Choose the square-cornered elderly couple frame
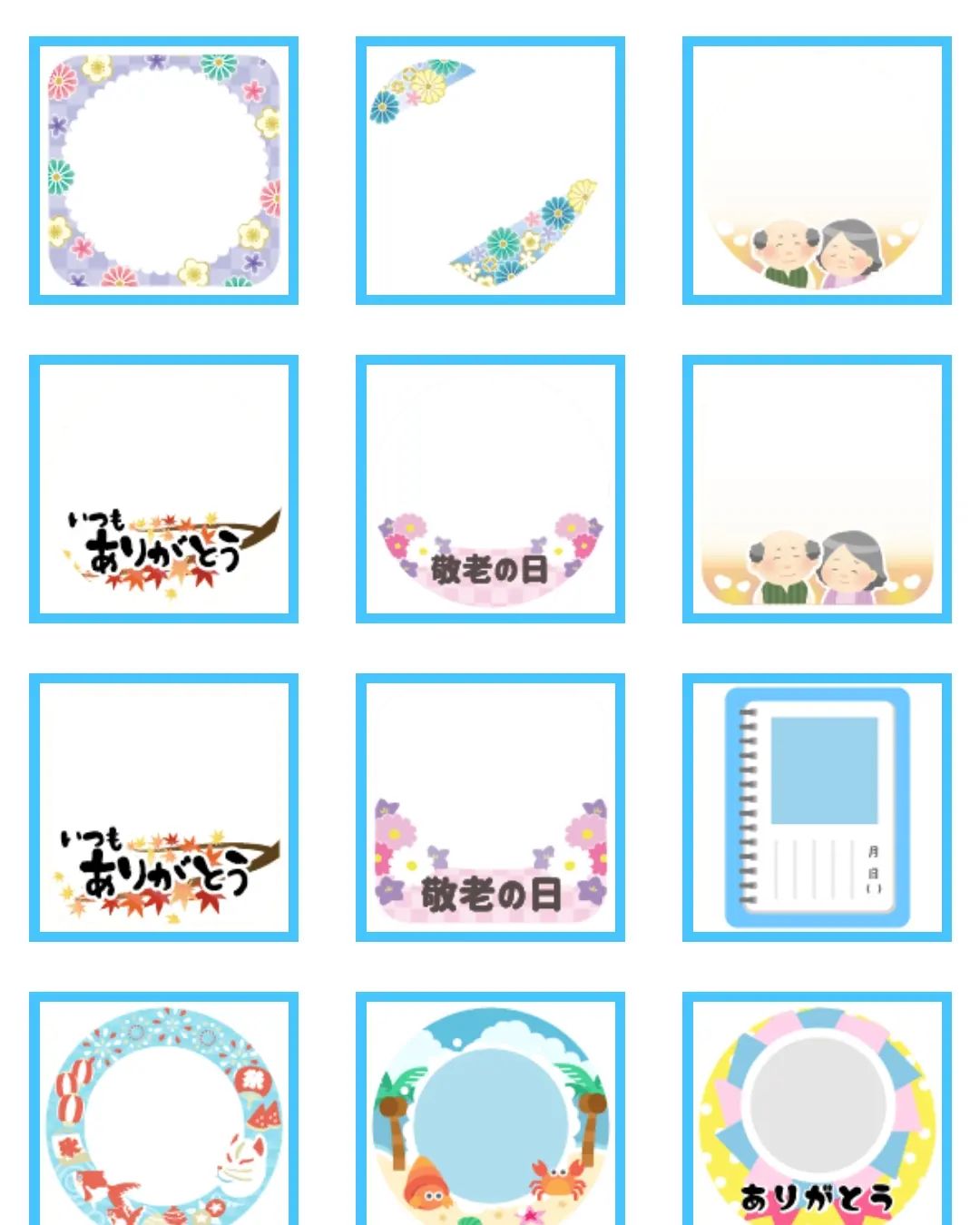Image resolution: width=980 pixels, height=1225 pixels. click(x=817, y=489)
